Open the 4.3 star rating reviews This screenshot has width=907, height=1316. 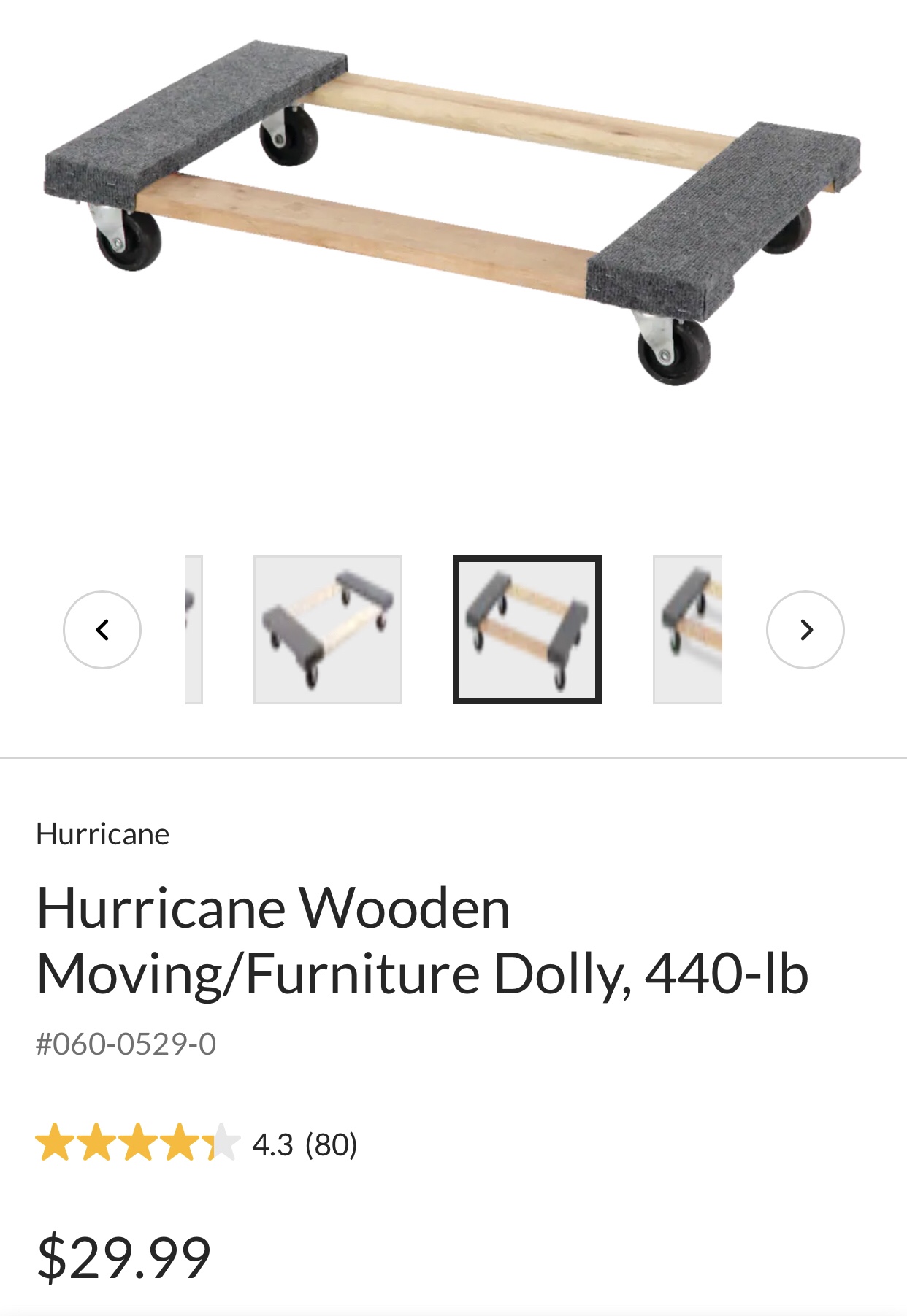pos(196,1144)
